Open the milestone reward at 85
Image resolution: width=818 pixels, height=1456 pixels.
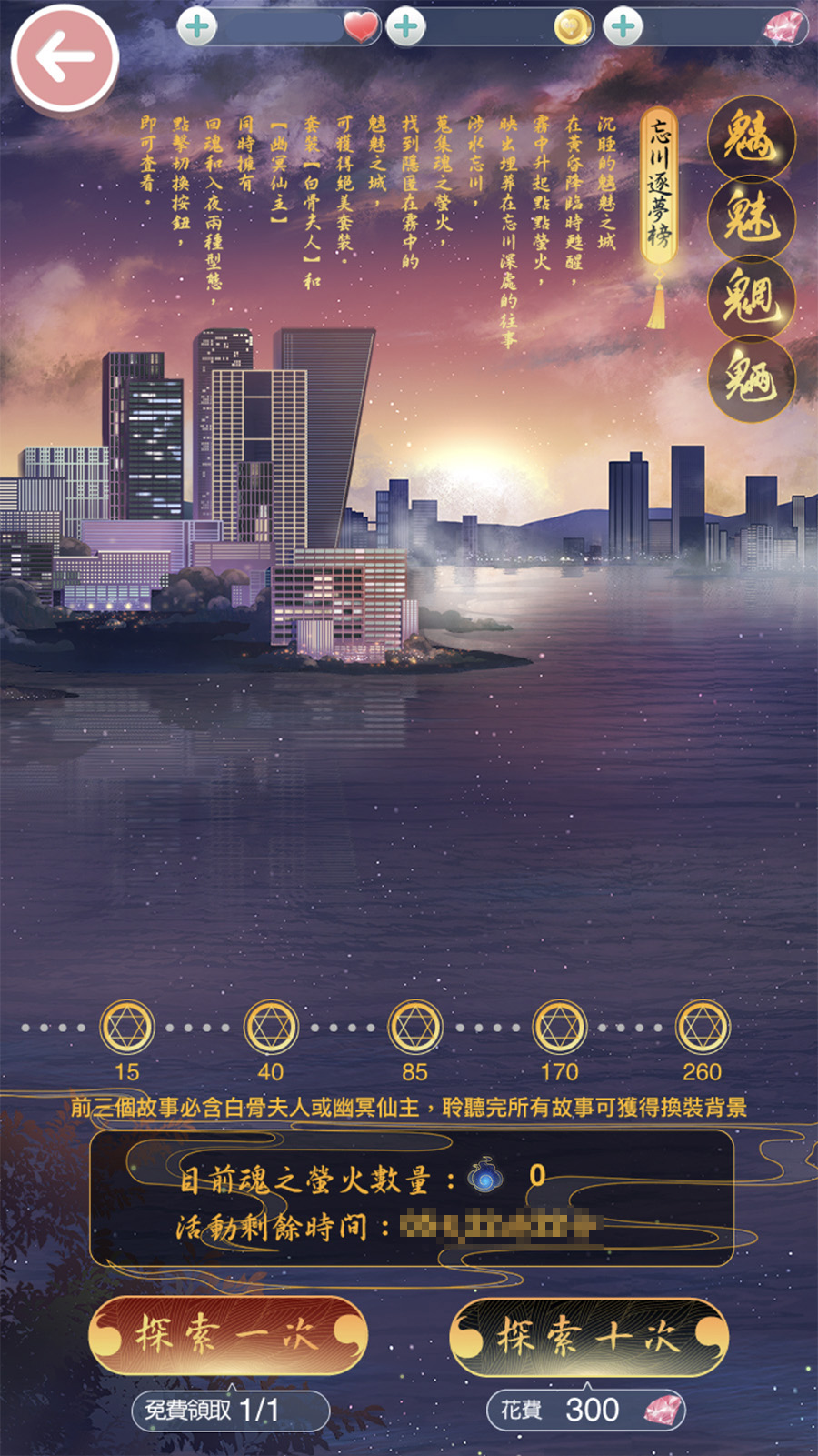coord(415,1027)
